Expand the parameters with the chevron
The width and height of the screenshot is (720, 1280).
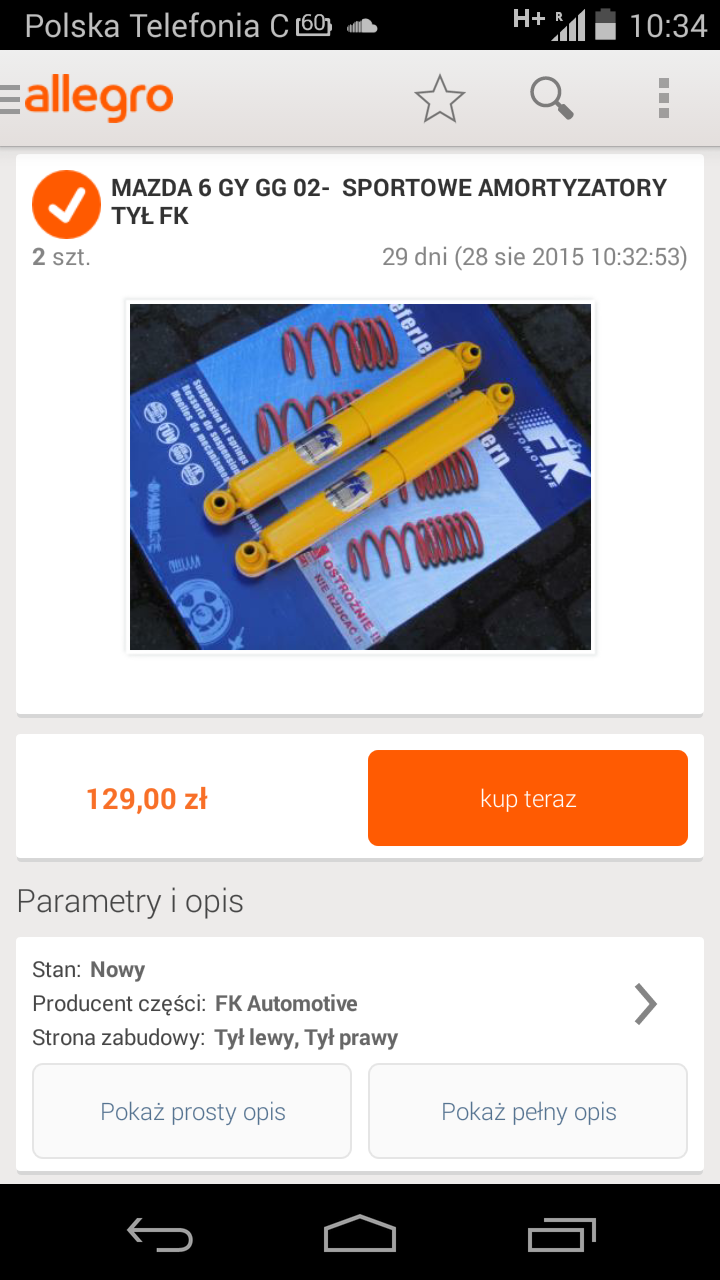[646, 1004]
